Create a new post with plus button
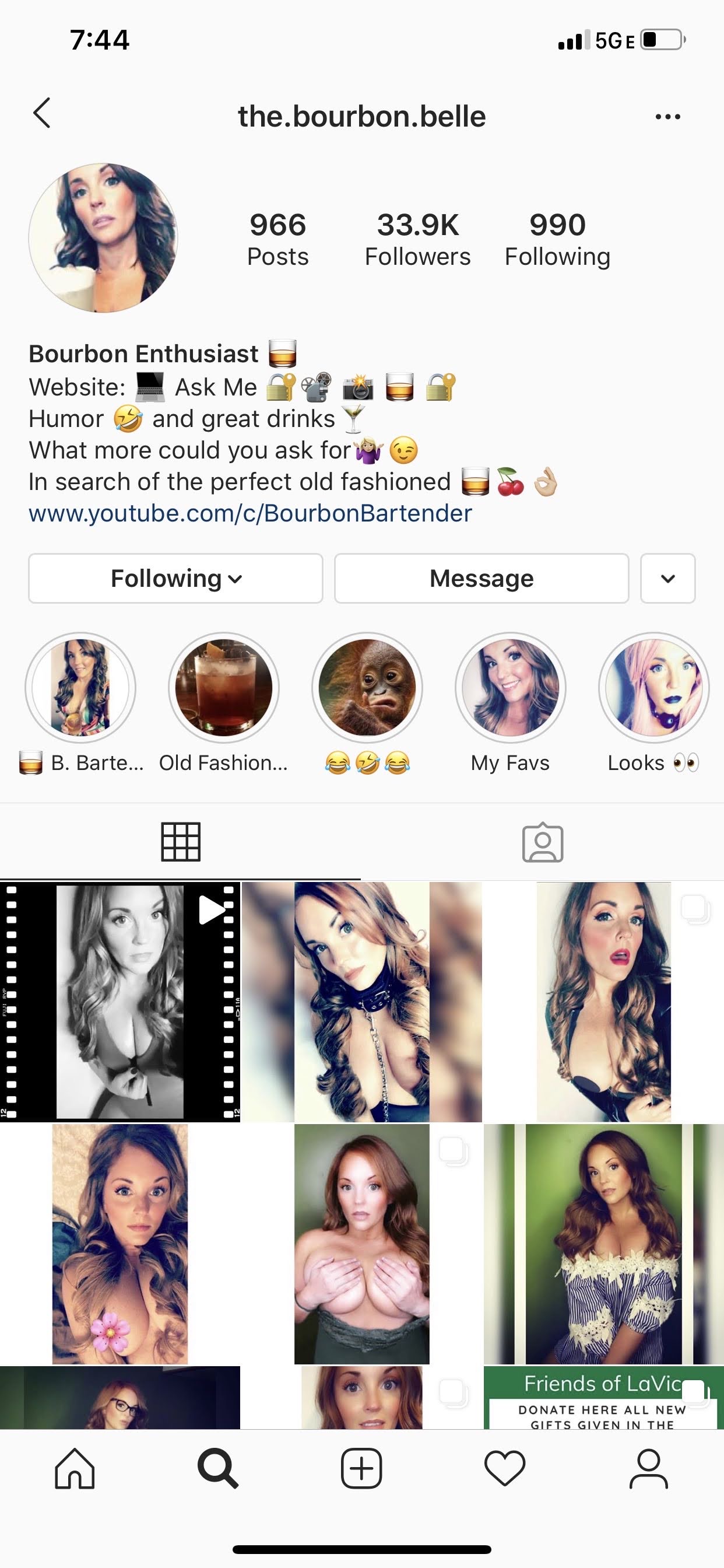The width and height of the screenshot is (724, 1568). [361, 1469]
